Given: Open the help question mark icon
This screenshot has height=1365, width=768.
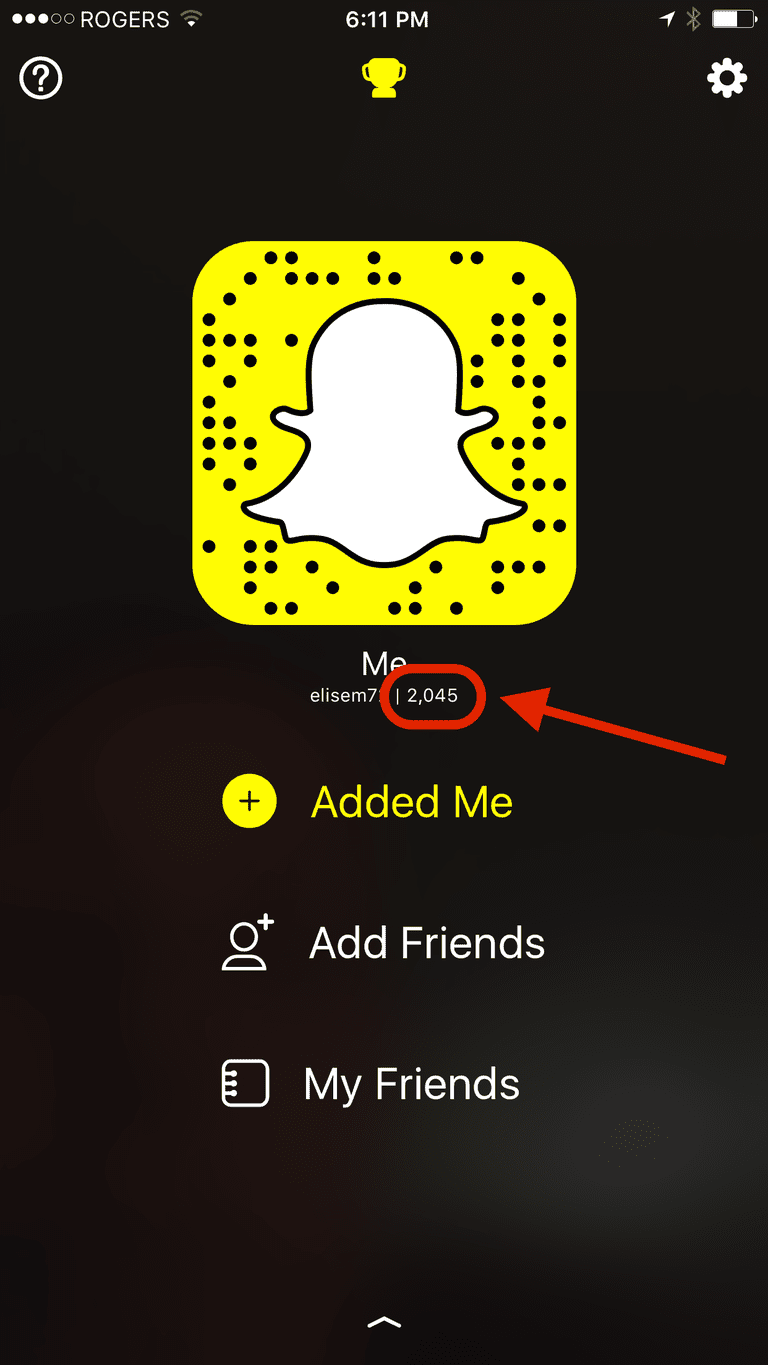Looking at the screenshot, I should click(x=41, y=78).
